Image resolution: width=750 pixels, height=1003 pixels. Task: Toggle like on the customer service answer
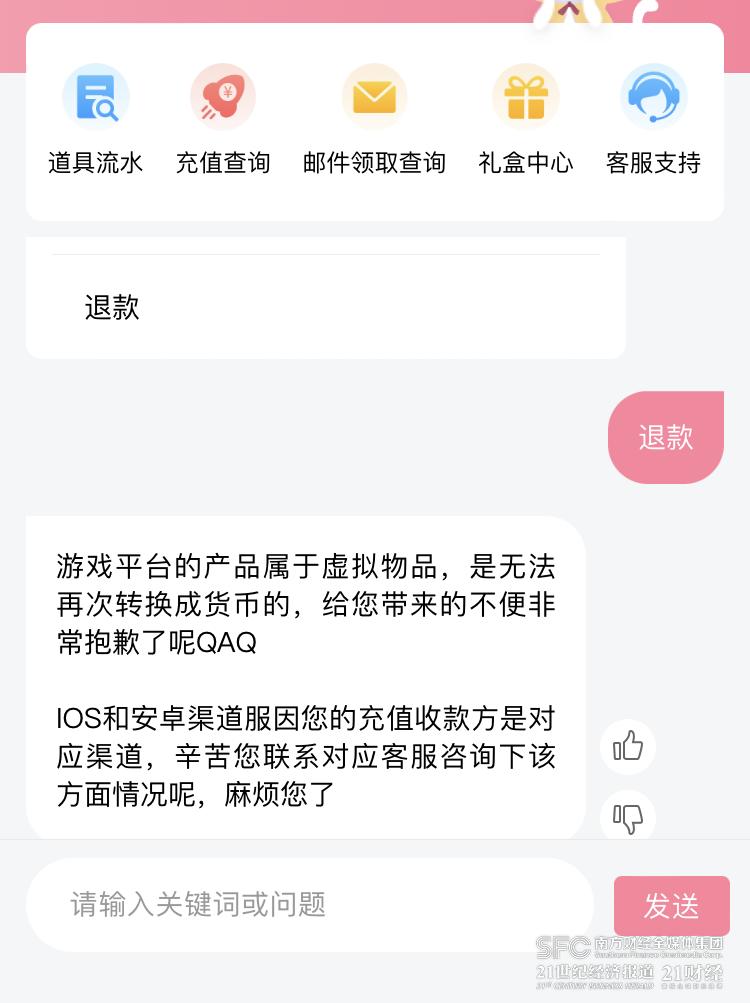coord(627,746)
